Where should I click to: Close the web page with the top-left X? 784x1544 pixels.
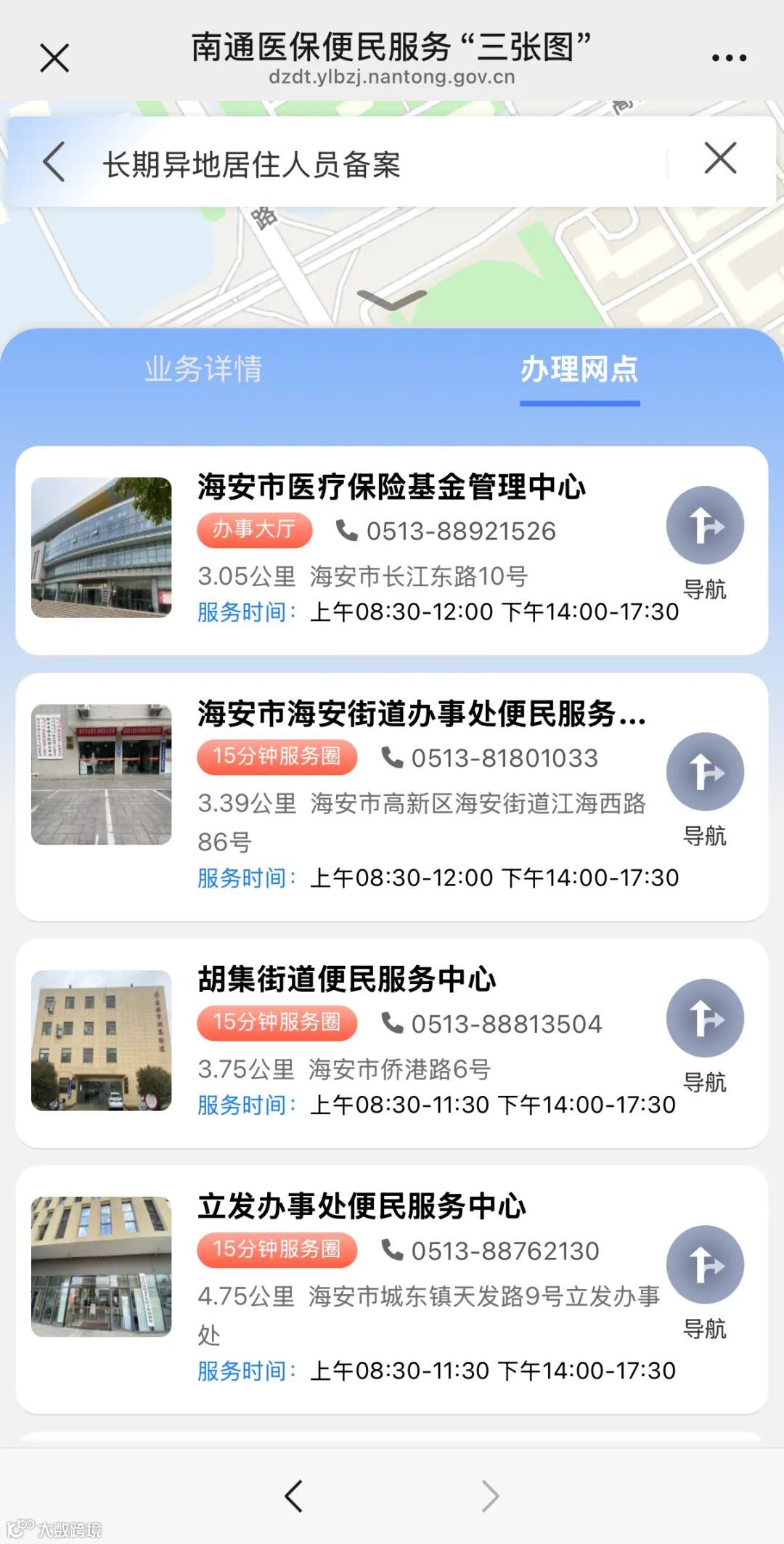[54, 58]
